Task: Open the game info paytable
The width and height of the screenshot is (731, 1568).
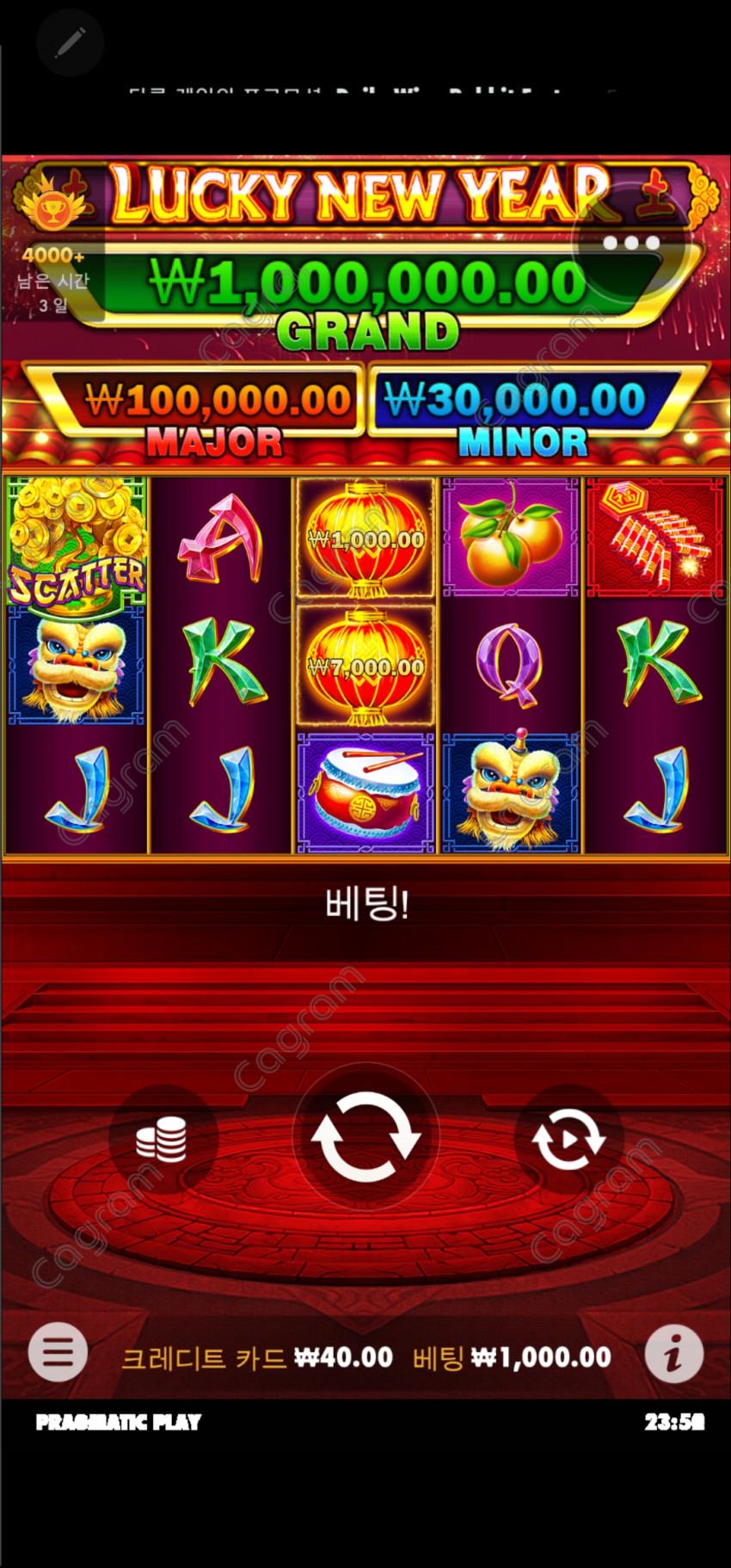Action: [x=673, y=1353]
